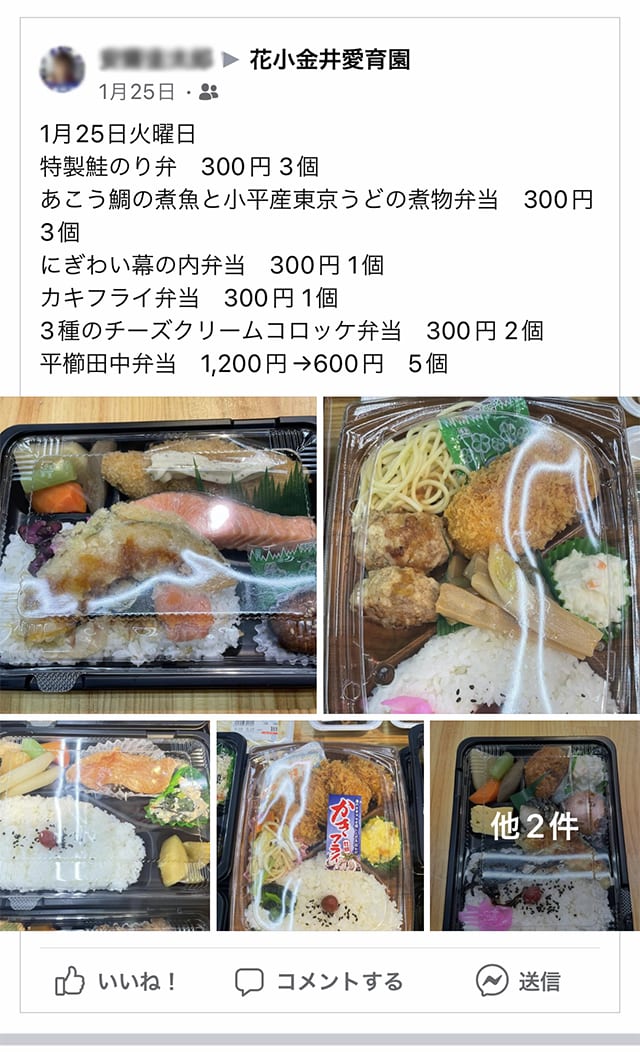The image size is (640, 1052).
Task: Open the 花小金井愛育園 group page
Action: [x=329, y=60]
